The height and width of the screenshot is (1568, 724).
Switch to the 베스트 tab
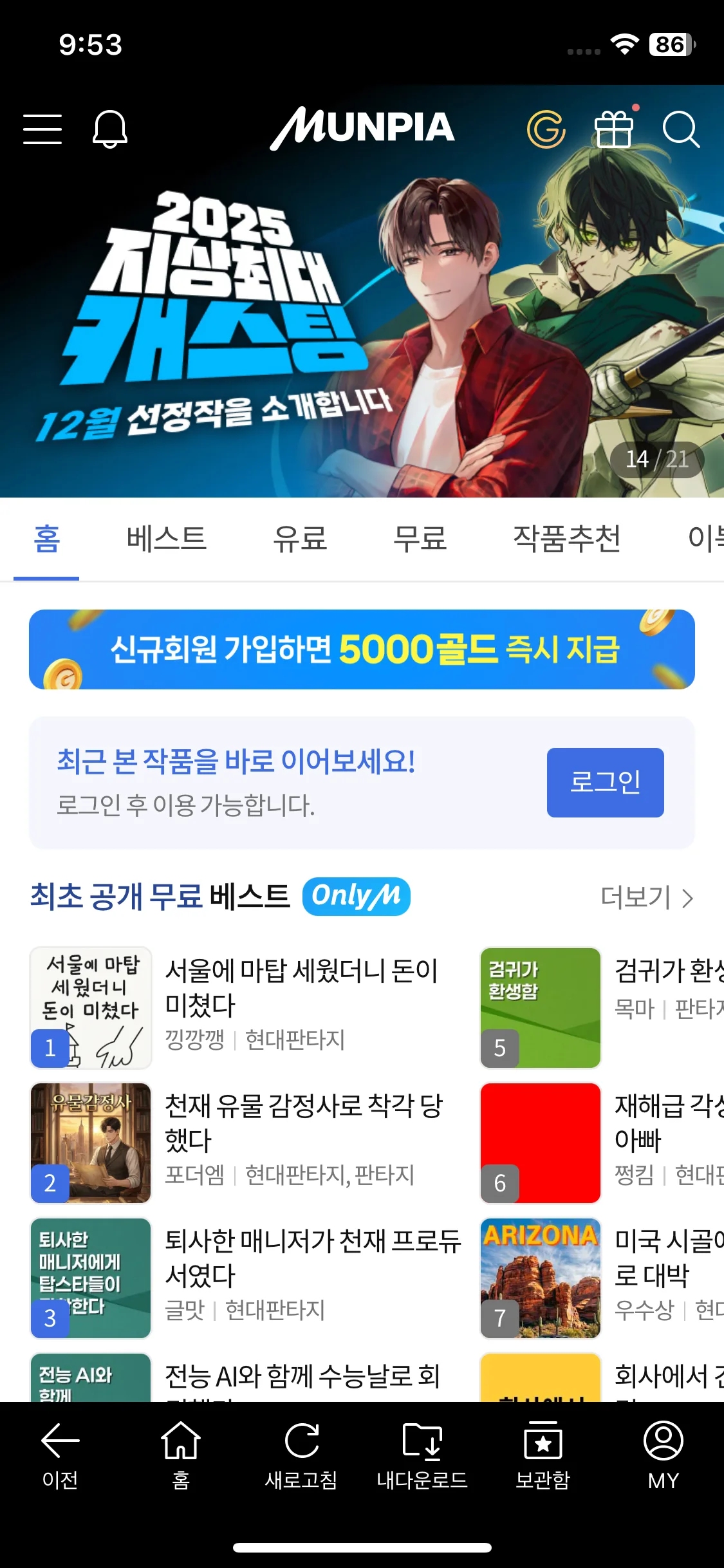pyautogui.click(x=166, y=539)
